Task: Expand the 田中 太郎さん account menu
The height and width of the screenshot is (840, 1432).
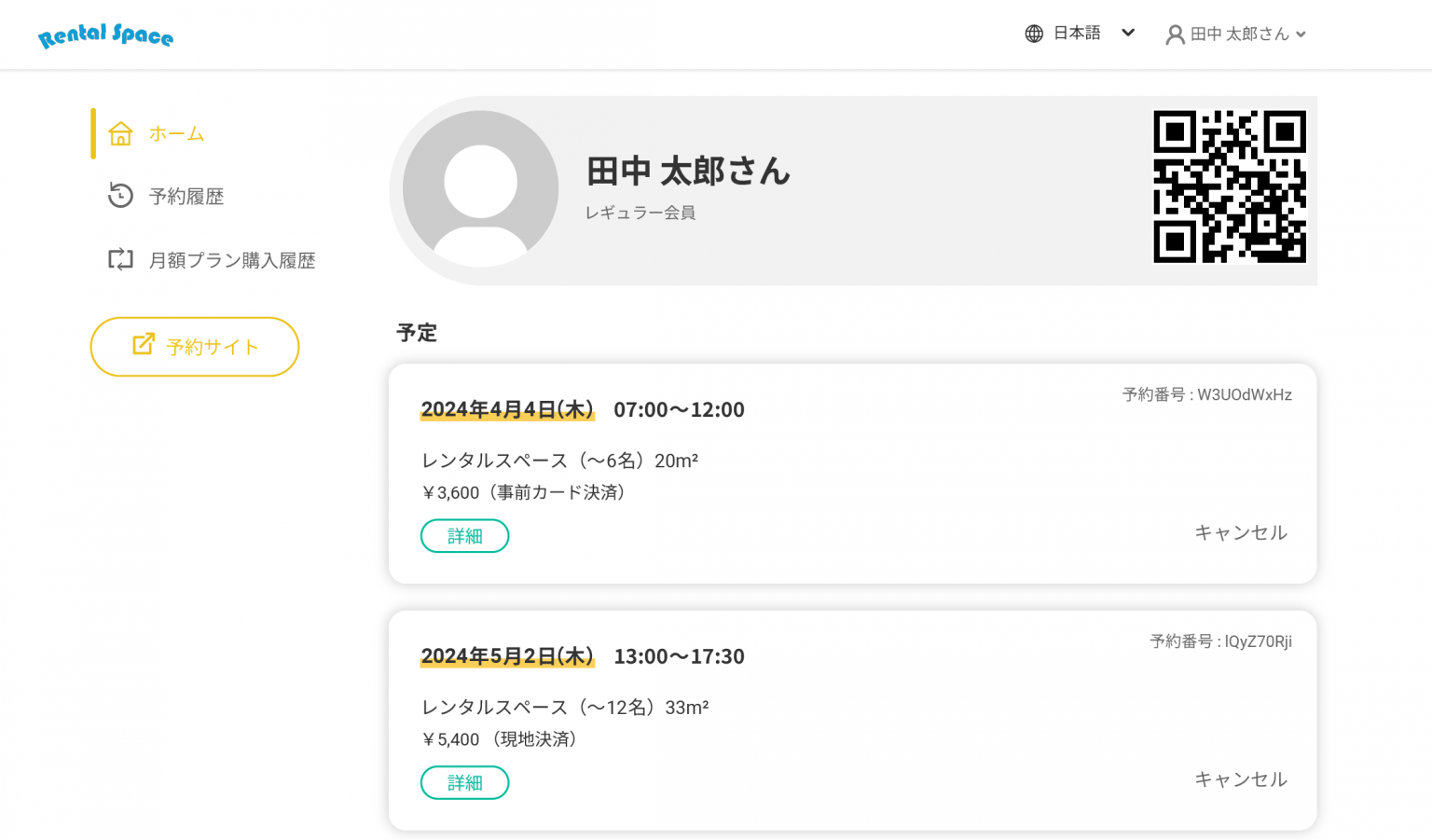Action: tap(1236, 34)
